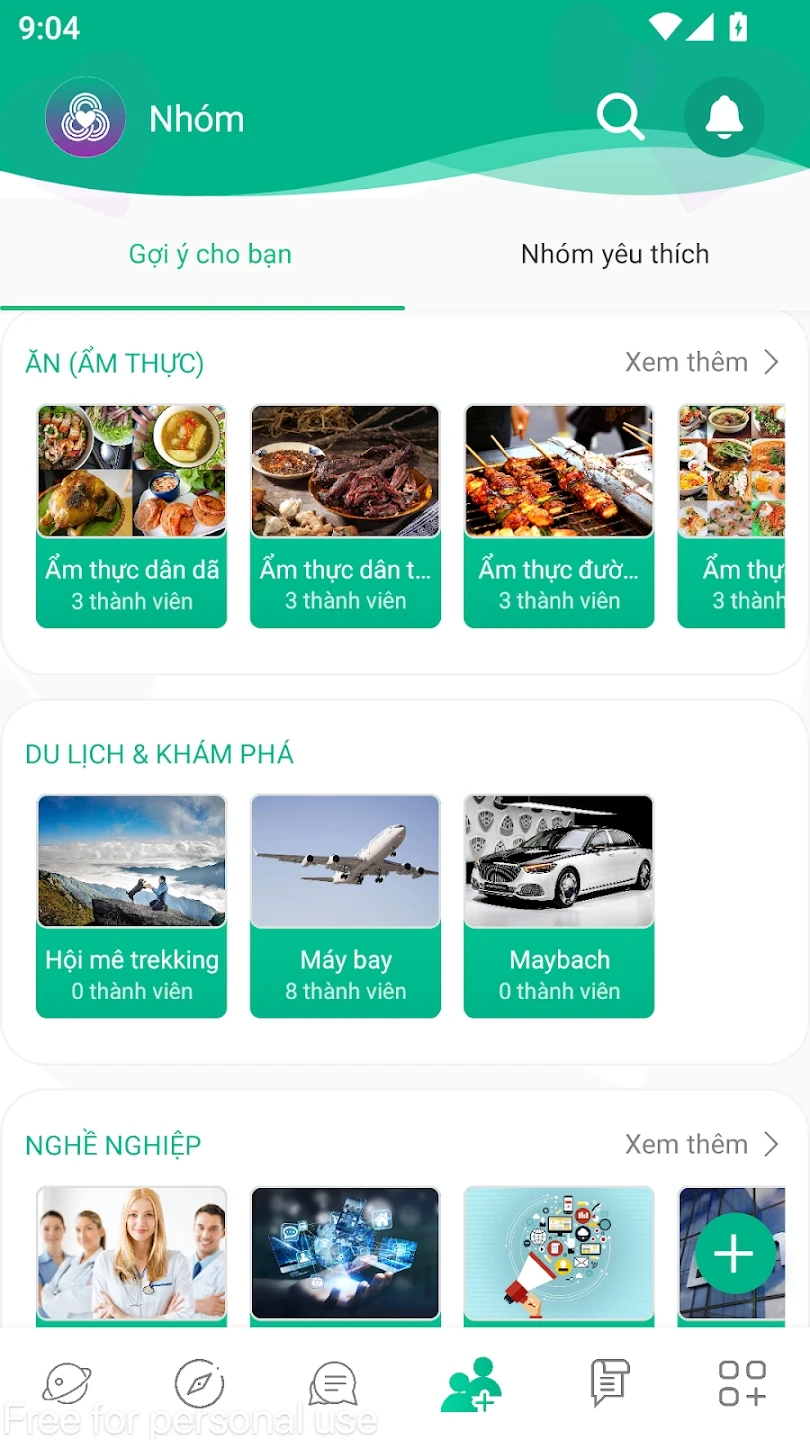
Task: Open the document posts tab in bottom bar
Action: (x=609, y=1384)
